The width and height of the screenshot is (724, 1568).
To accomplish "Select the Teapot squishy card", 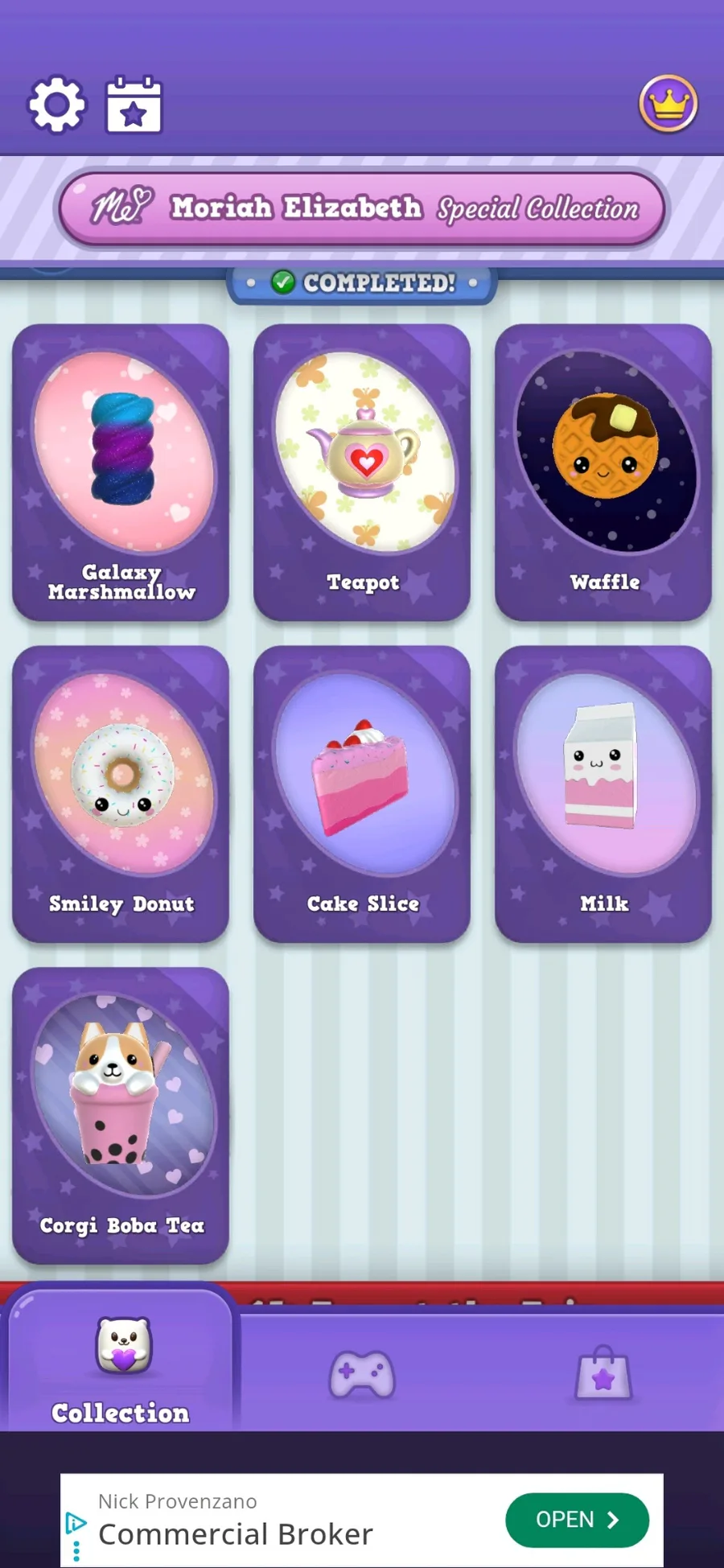I will click(x=362, y=472).
